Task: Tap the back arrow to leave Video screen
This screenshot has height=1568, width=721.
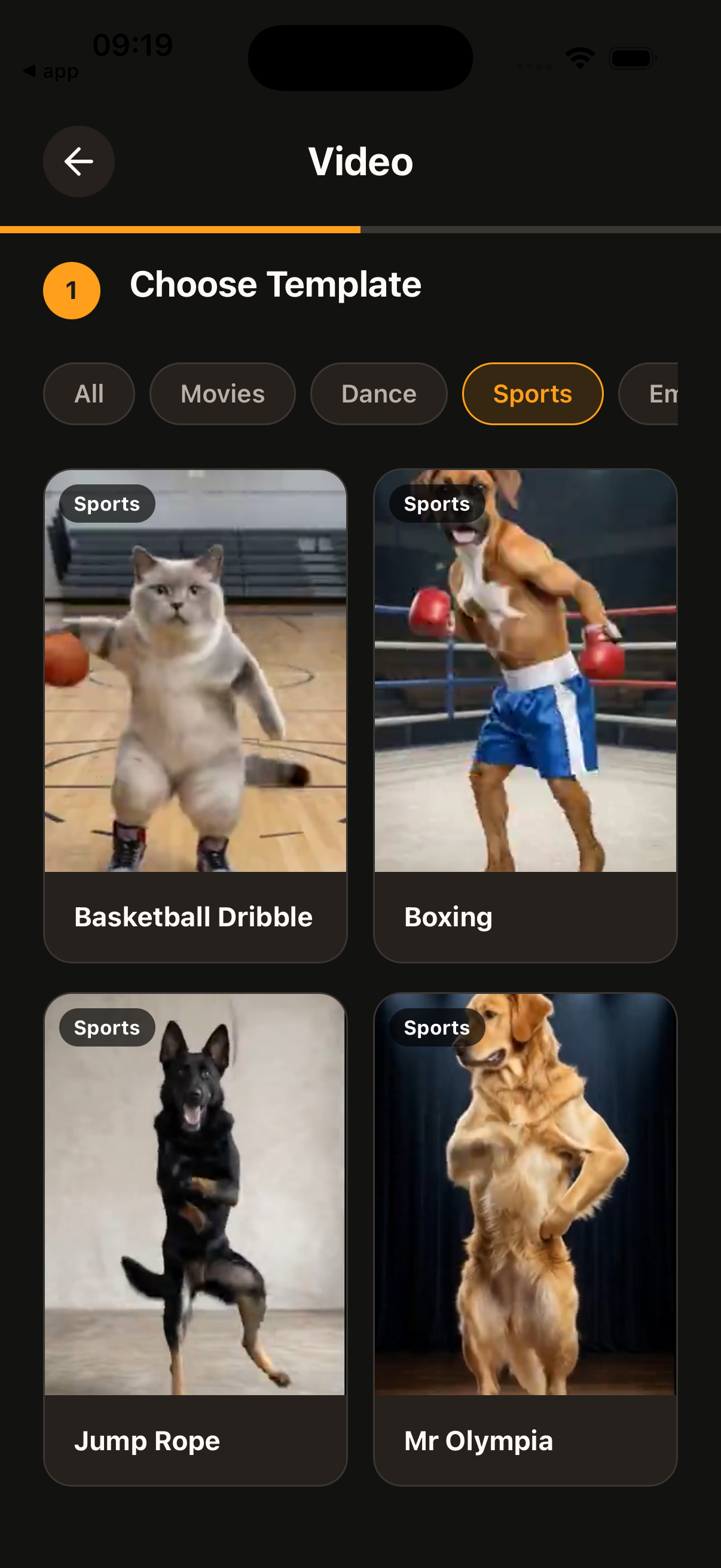Action: pyautogui.click(x=78, y=161)
